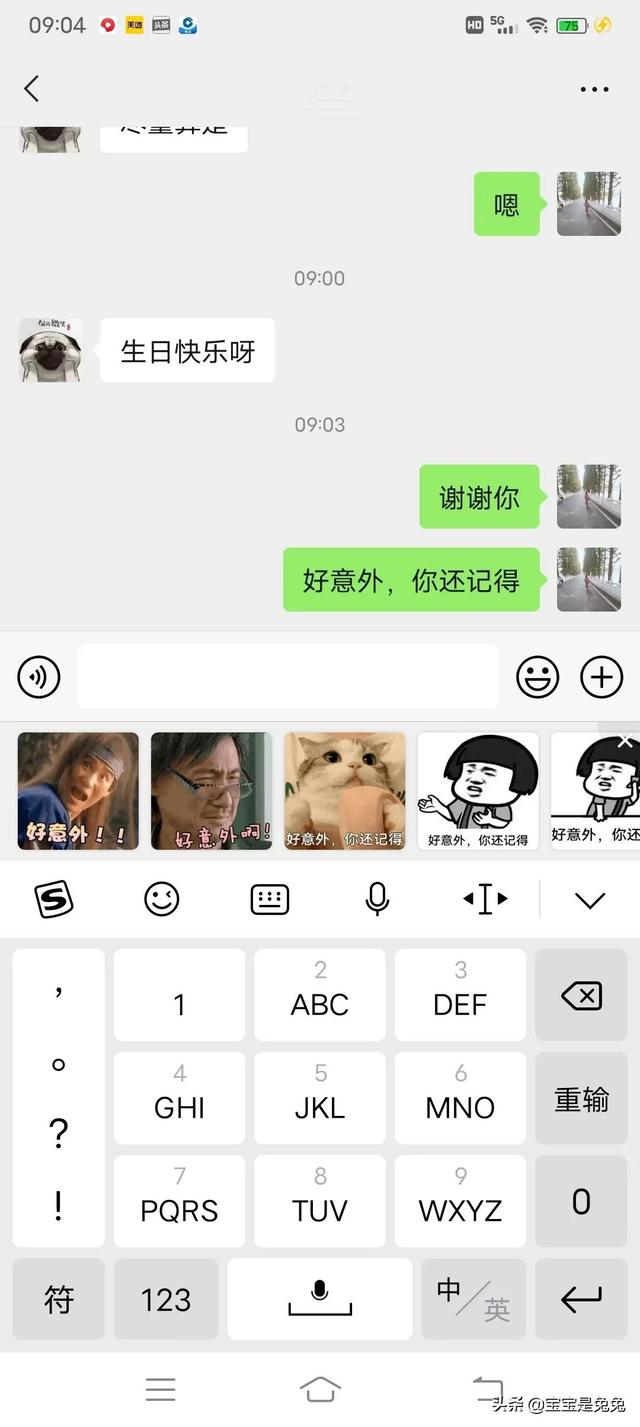
Task: Open the chat's three-dot overflow menu
Action: tap(594, 89)
